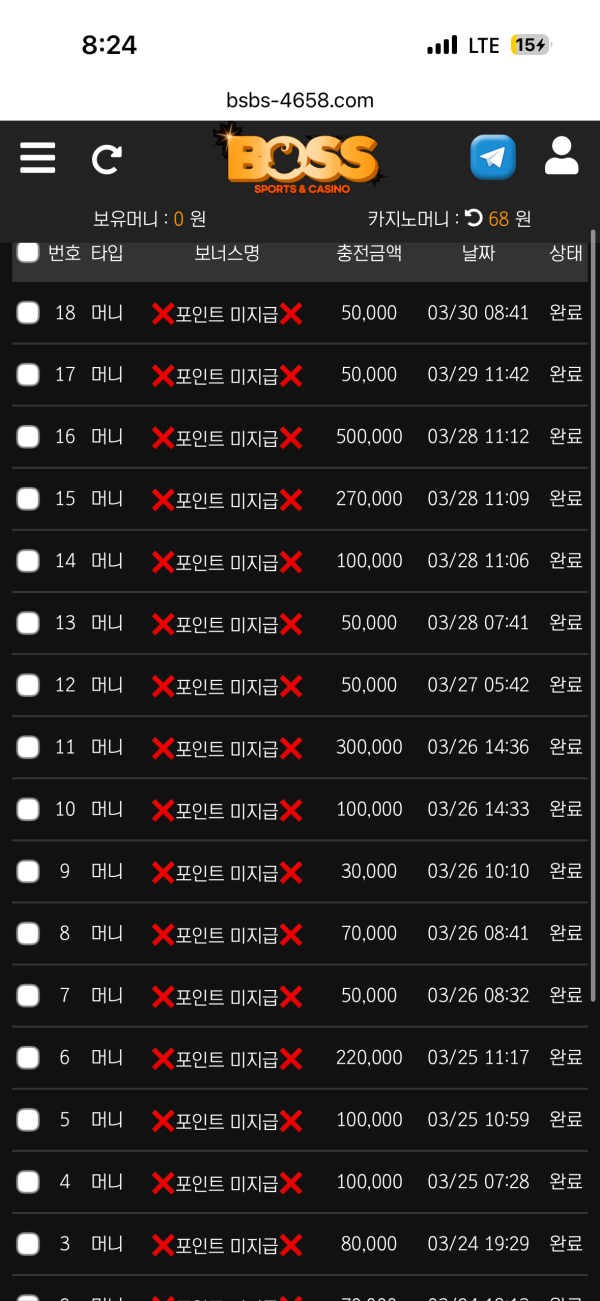Viewport: 600px width, 1301px height.
Task: Check the box for row 8
Action: click(x=28, y=933)
